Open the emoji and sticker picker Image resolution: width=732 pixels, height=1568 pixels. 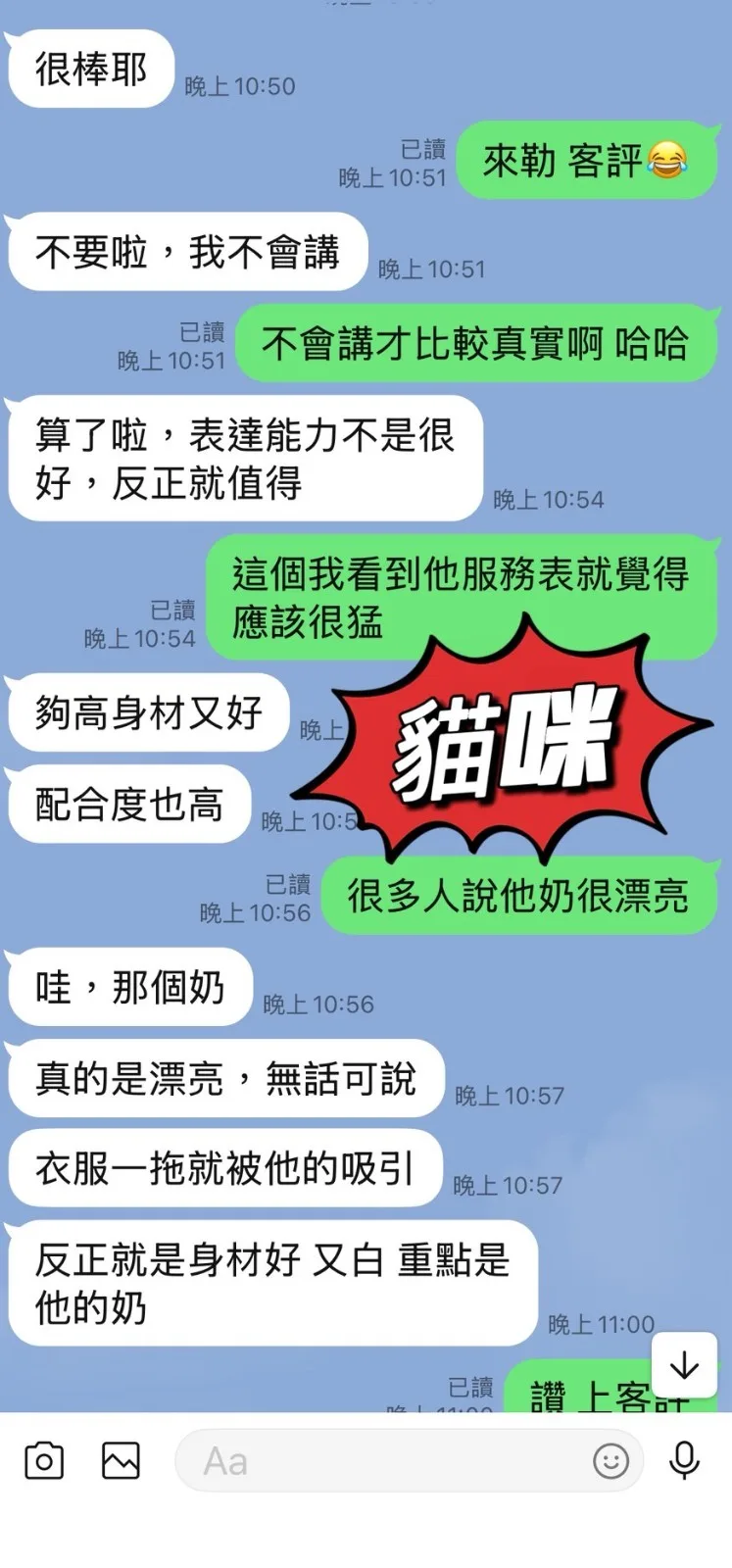coord(610,1461)
